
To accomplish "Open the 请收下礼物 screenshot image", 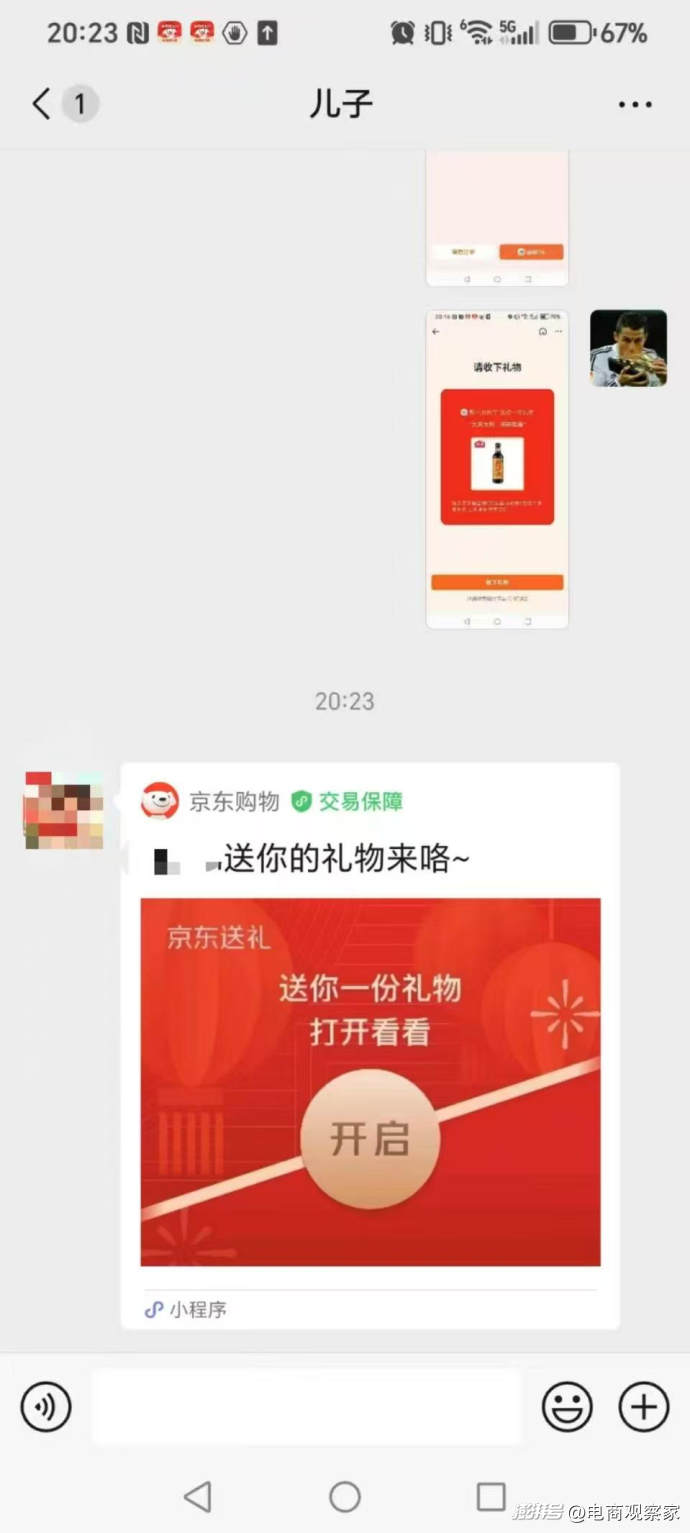I will coord(497,469).
